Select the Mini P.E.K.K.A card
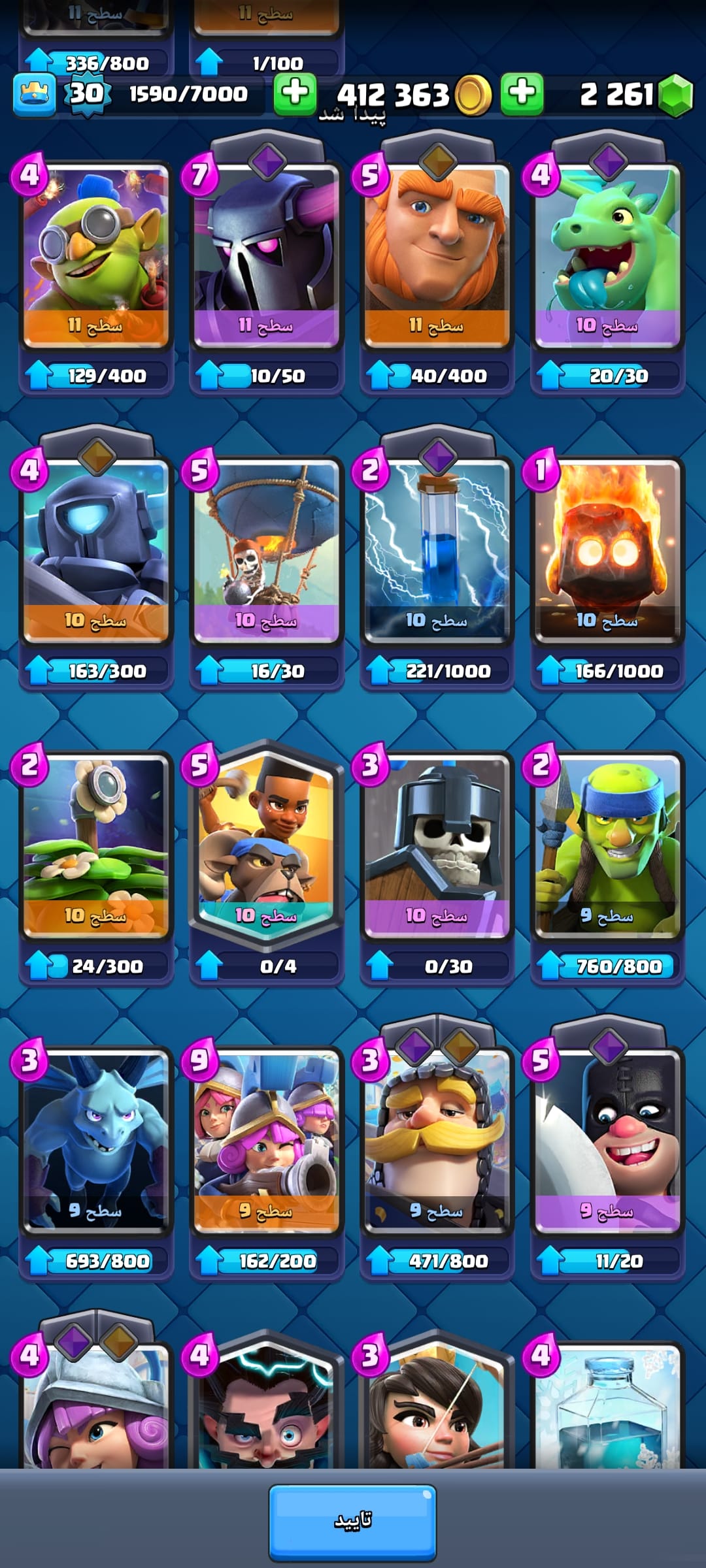Image resolution: width=706 pixels, height=1568 pixels. click(96, 550)
